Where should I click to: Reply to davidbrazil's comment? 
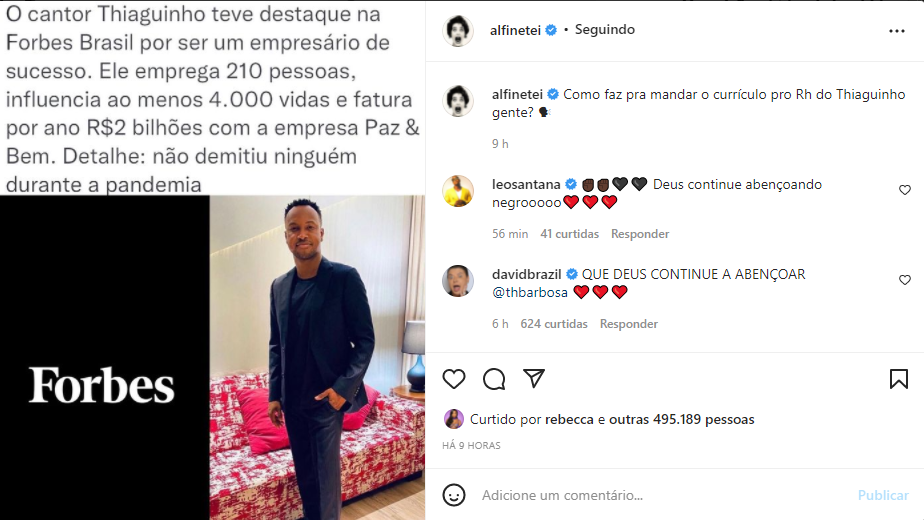[x=628, y=324]
